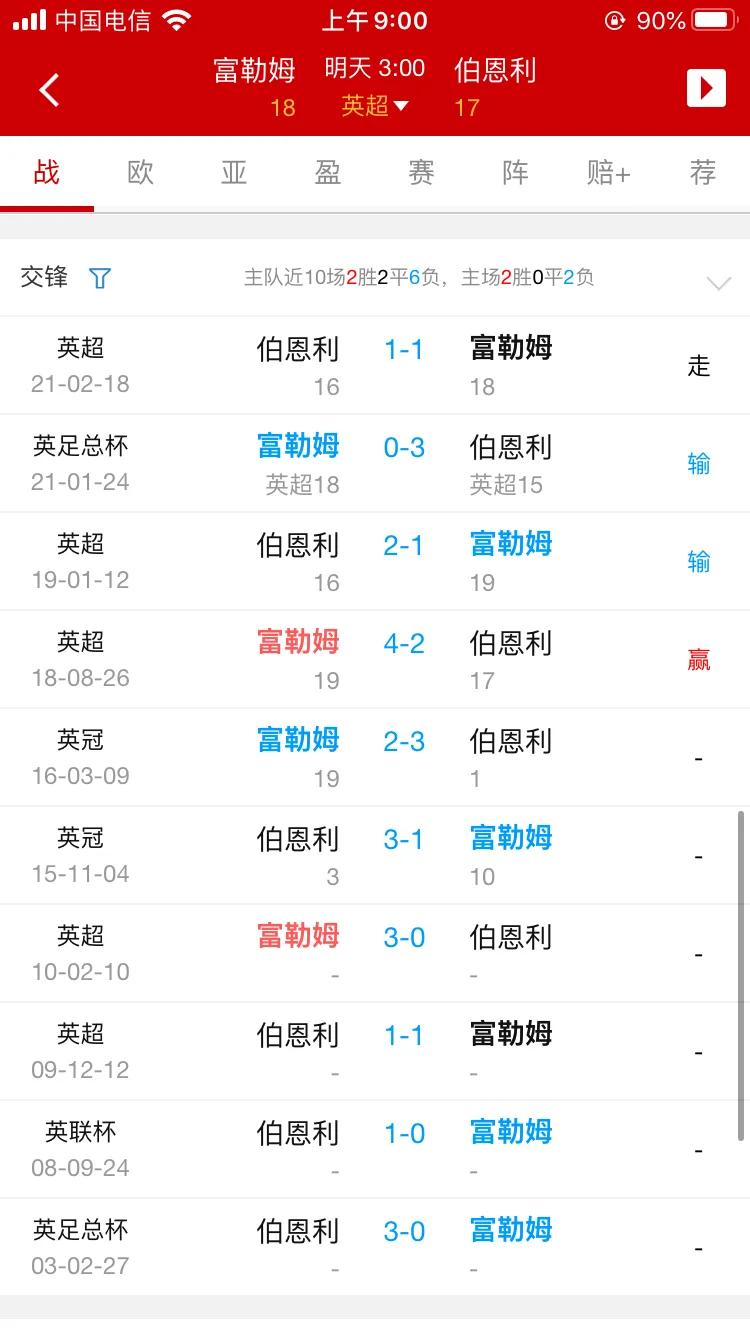
Task: Open the 21-02-18 英超 match row
Action: (x=375, y=365)
